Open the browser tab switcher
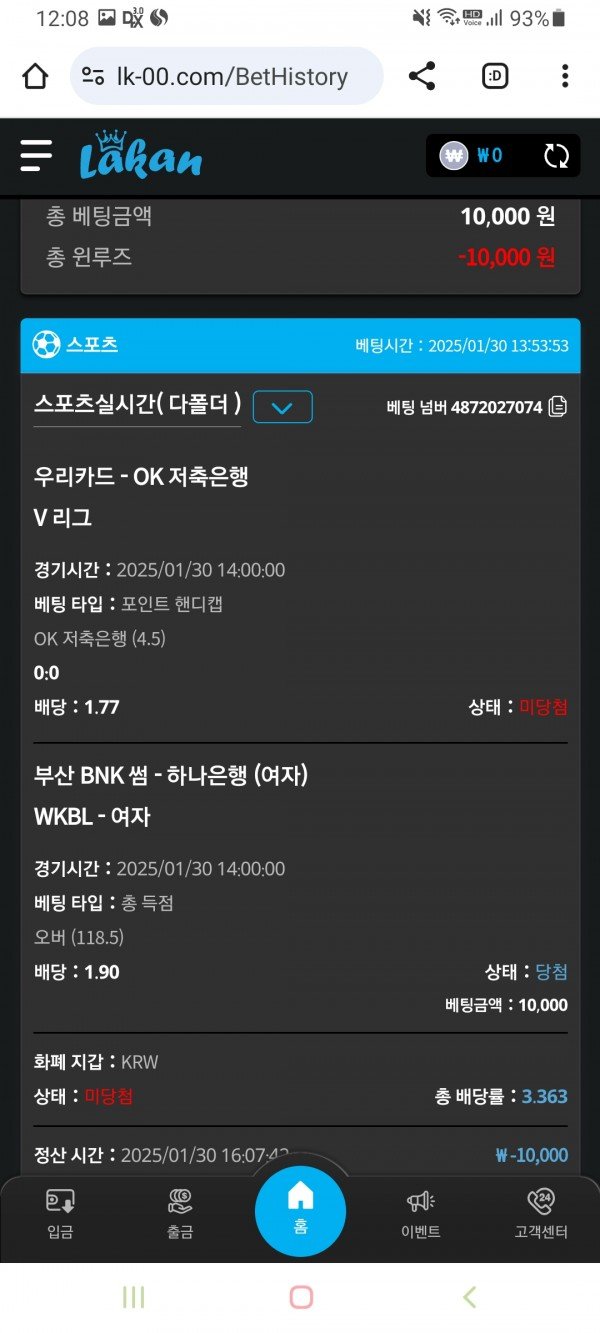Image resolution: width=600 pixels, height=1333 pixels. point(495,76)
